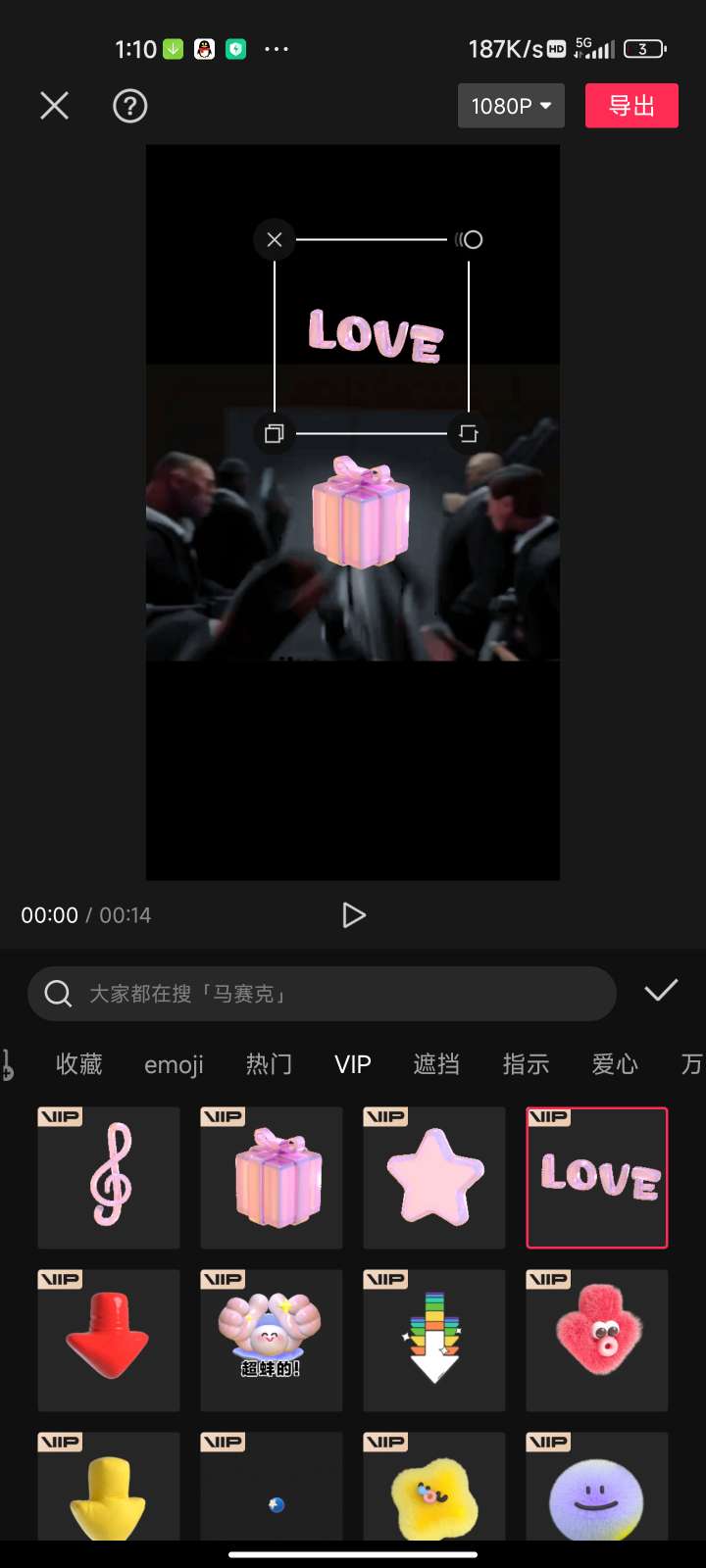
Task: Add the pink gift box sticker
Action: pyautogui.click(x=272, y=1178)
